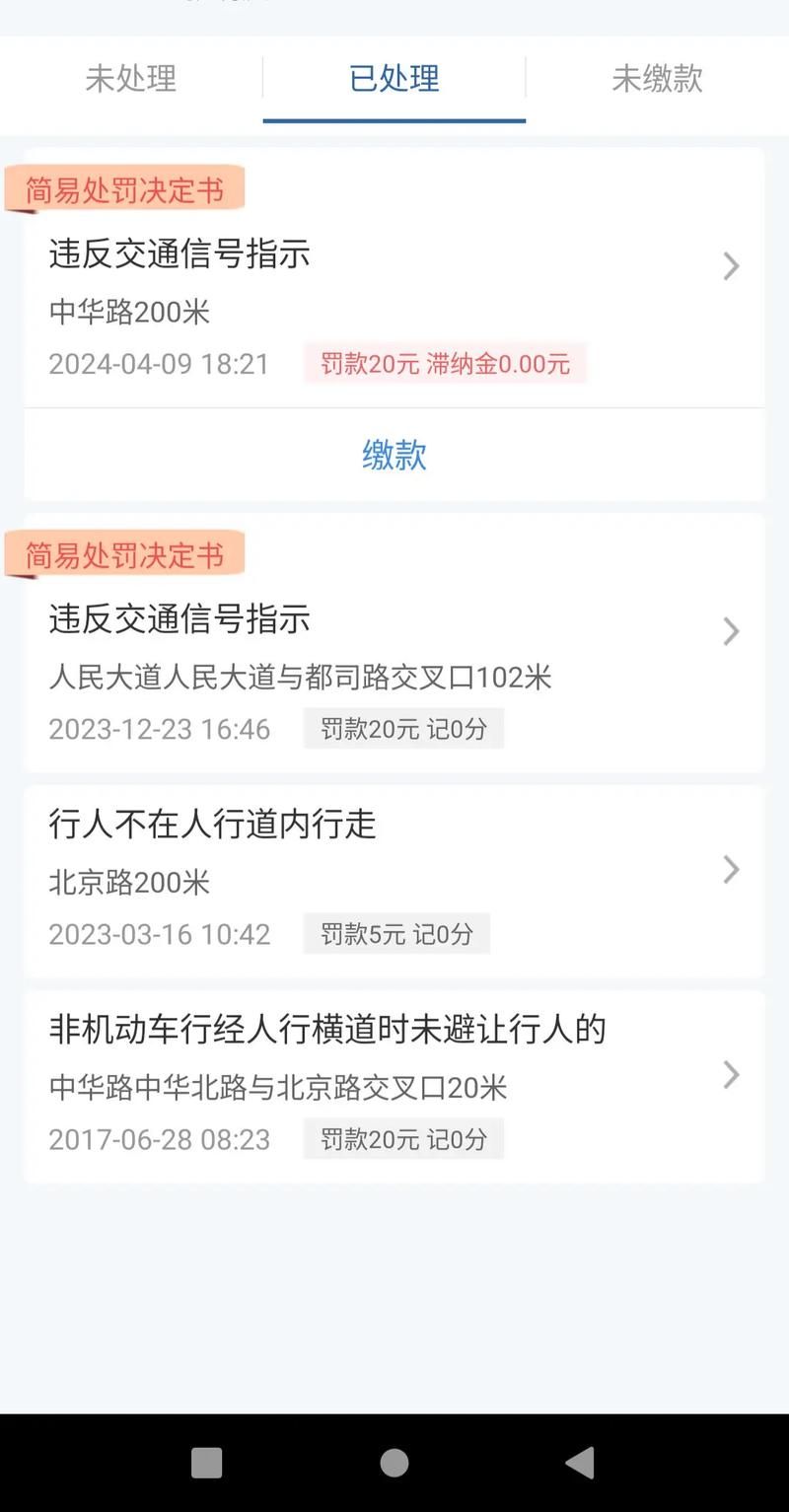Open arrow next to 行人不在人行道内行走 record

[730, 870]
